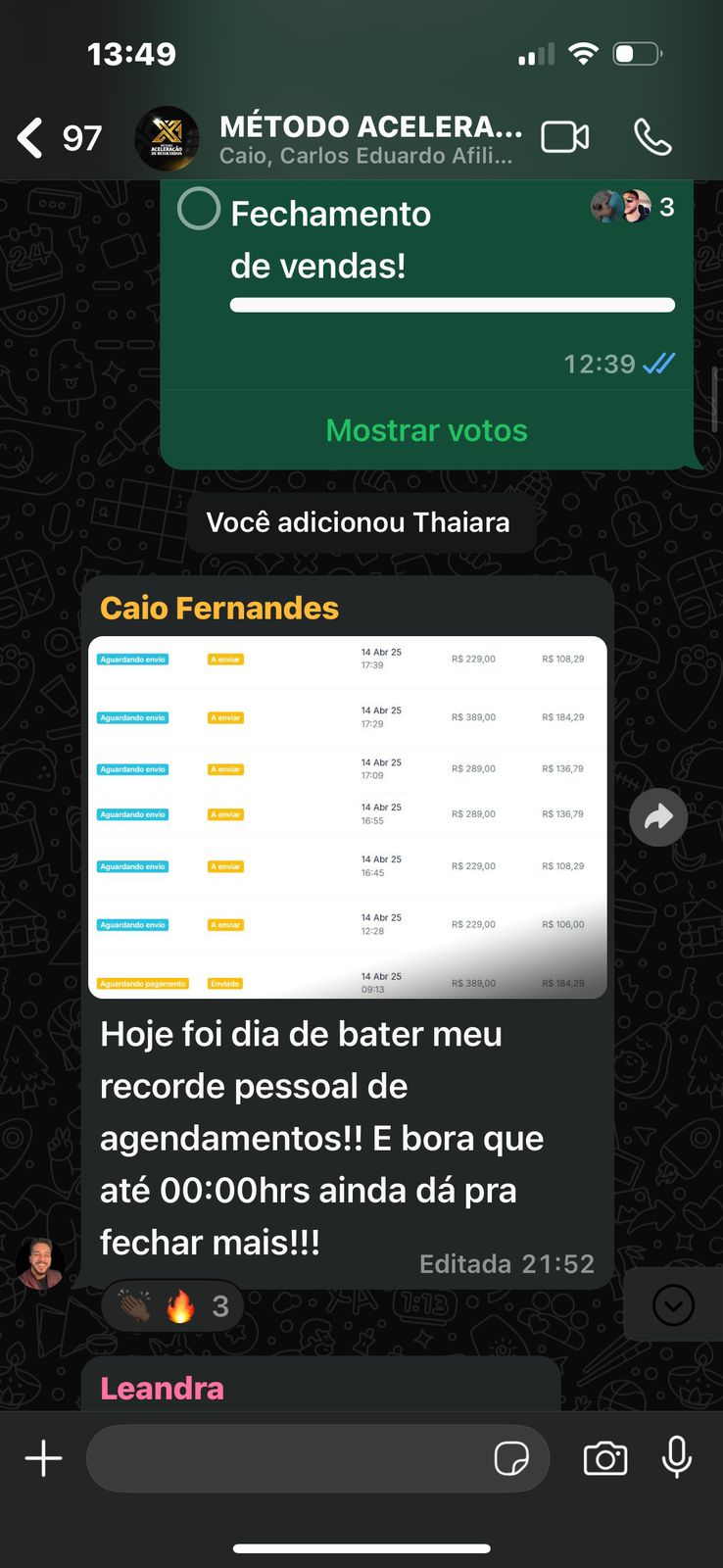Start a group video call
723x1568 pixels.
565,138
